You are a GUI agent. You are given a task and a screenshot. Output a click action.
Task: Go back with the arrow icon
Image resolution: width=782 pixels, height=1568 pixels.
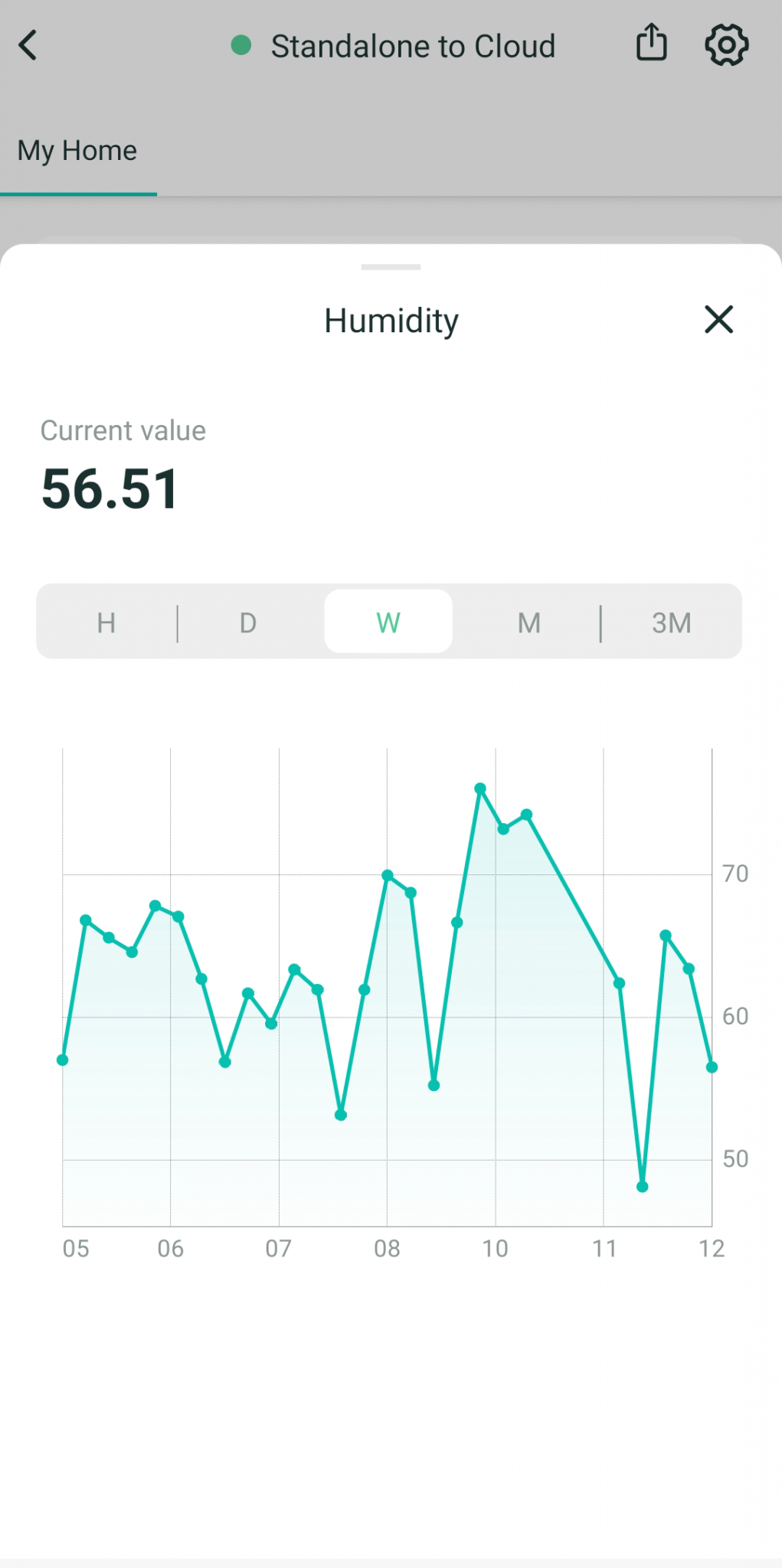(28, 45)
